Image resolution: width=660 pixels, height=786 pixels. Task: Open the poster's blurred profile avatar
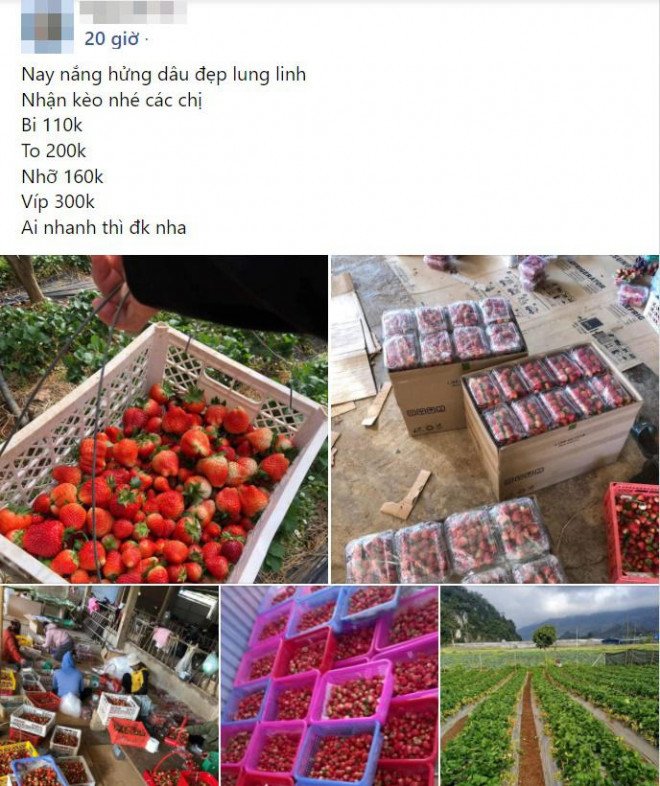47,27
